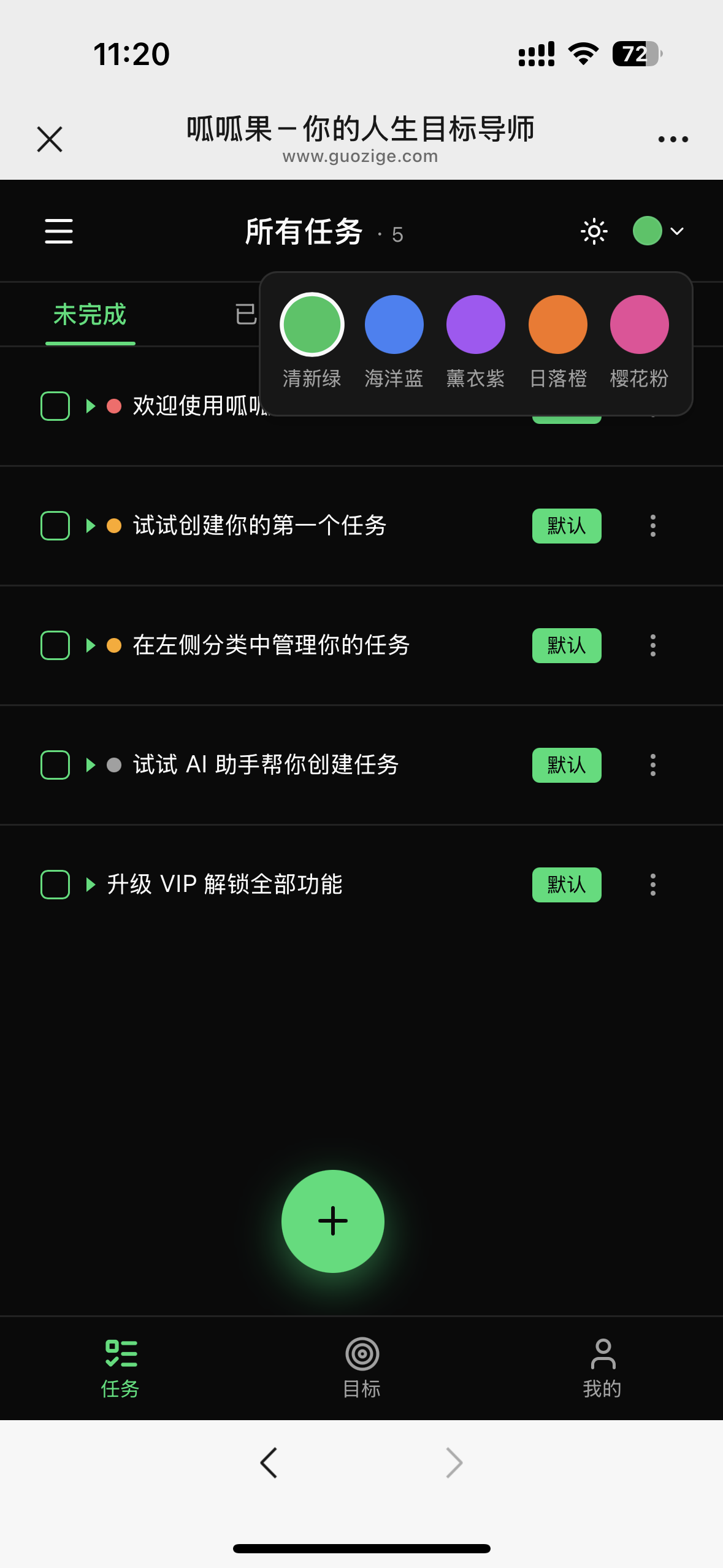723x1568 pixels.
Task: Go back in the browser
Action: pos(269,1463)
